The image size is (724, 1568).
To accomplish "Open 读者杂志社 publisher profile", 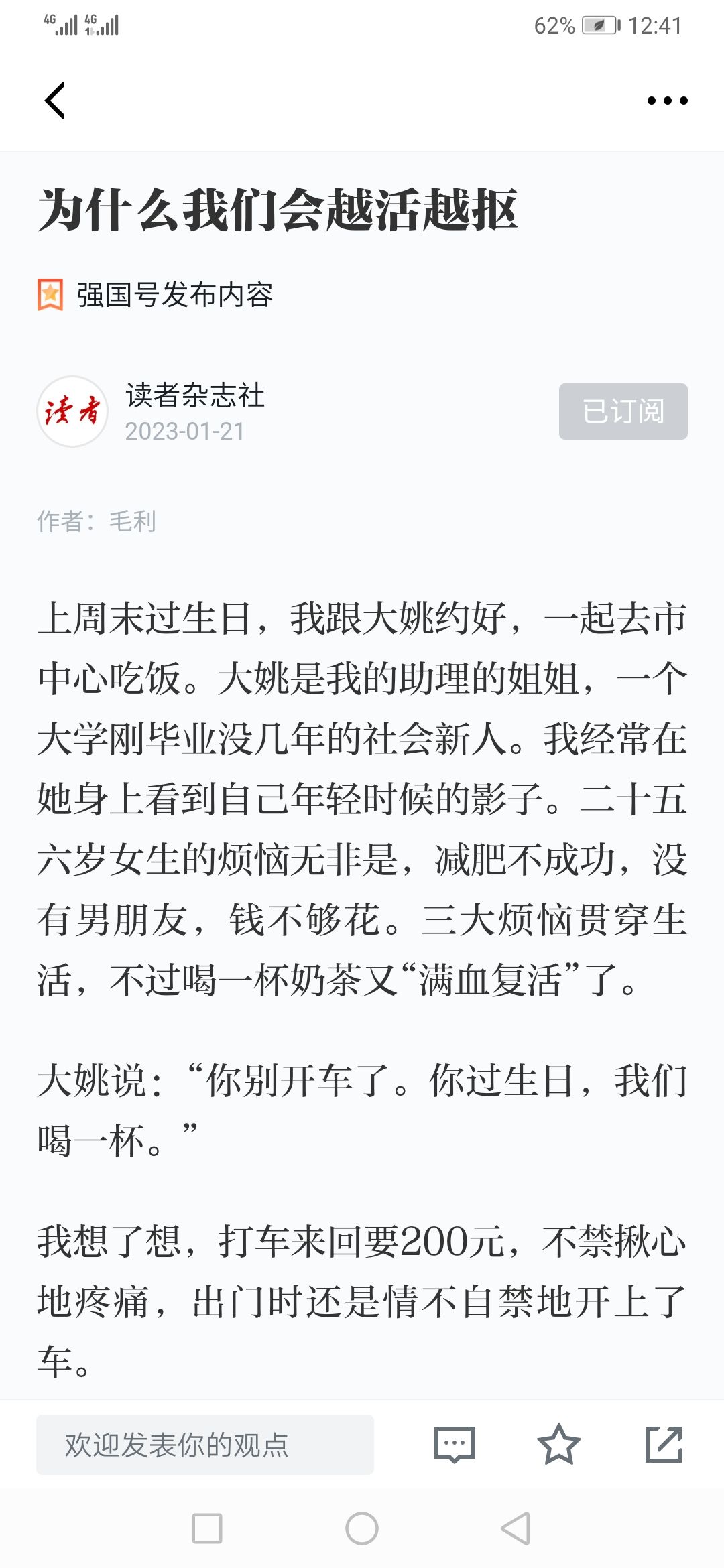I will pos(194,395).
